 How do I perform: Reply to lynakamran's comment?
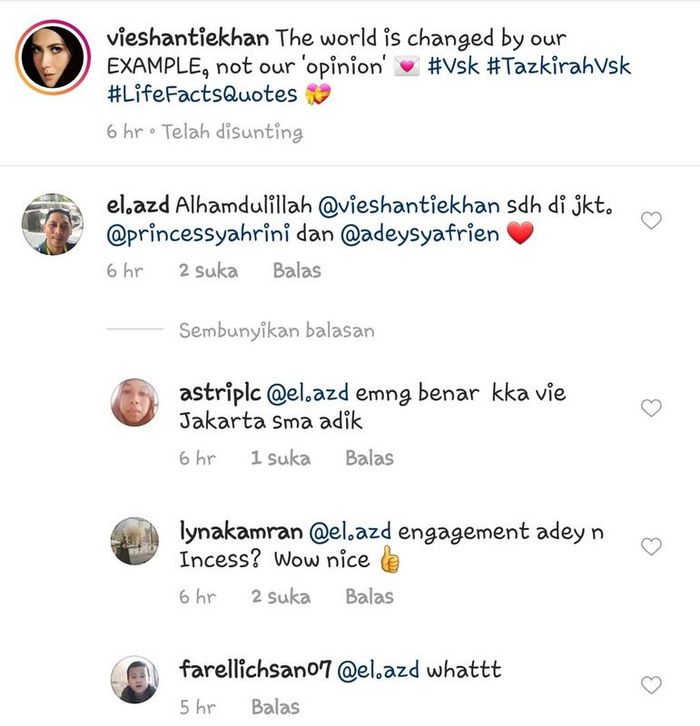point(369,596)
